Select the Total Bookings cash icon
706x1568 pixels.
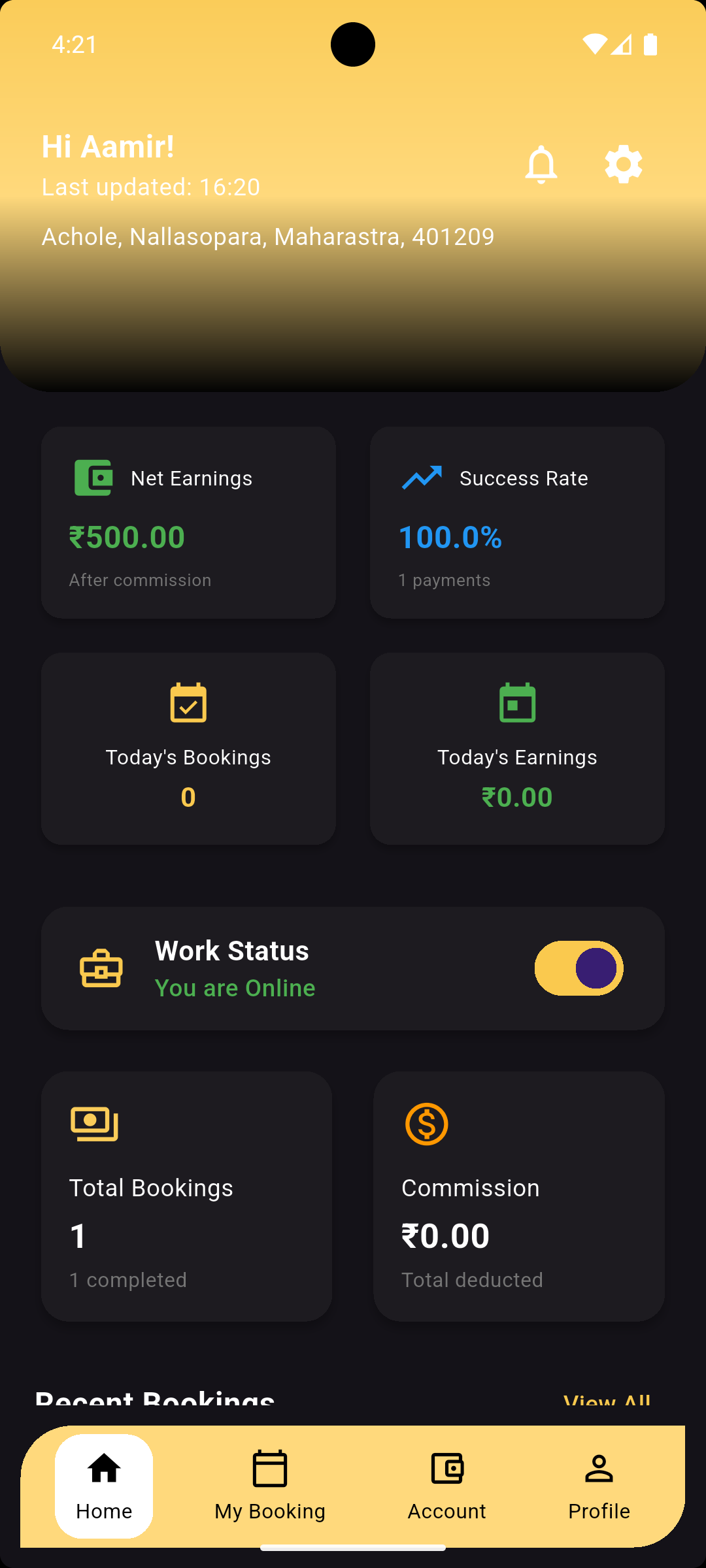93,1124
